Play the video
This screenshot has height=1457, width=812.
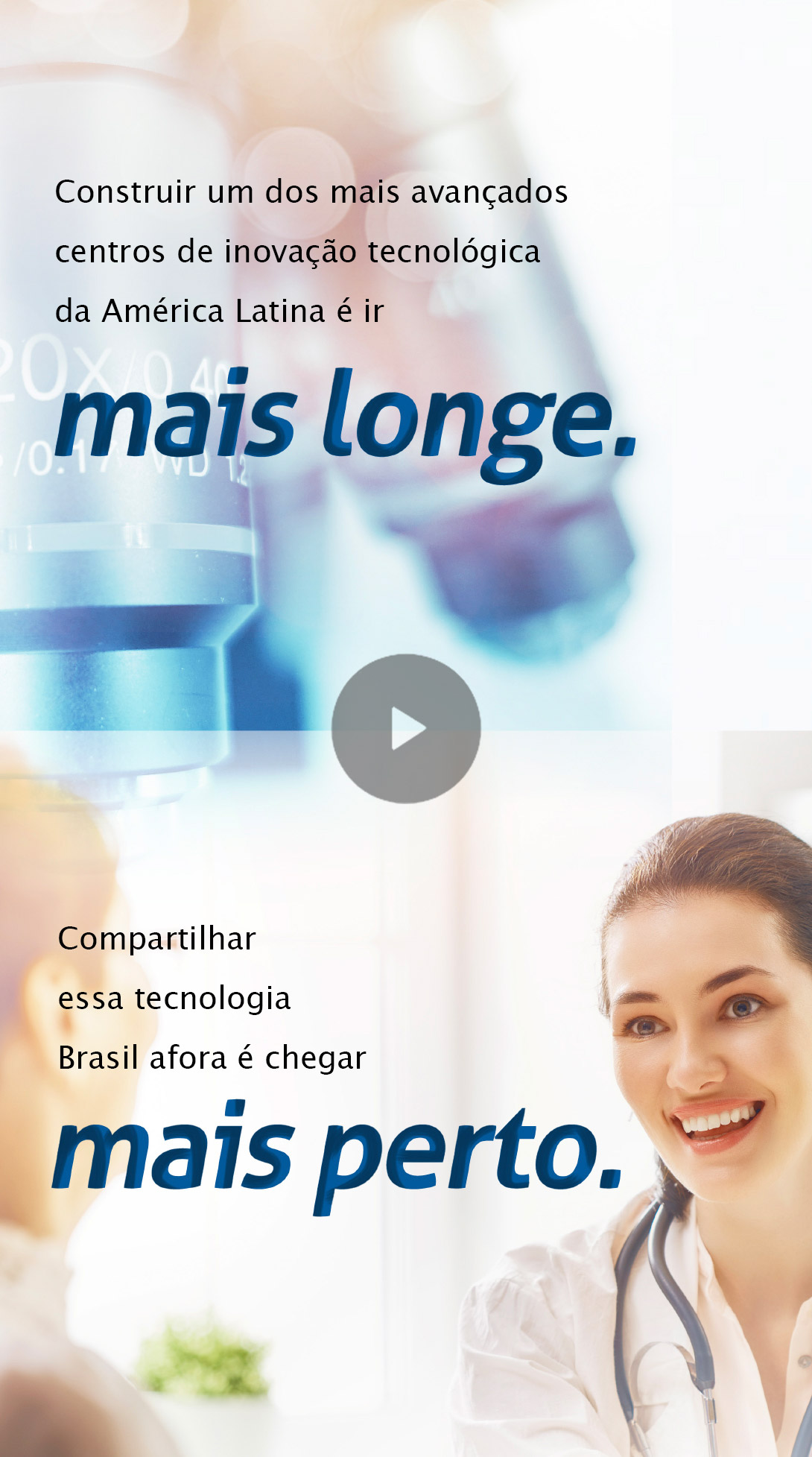[x=406, y=728]
